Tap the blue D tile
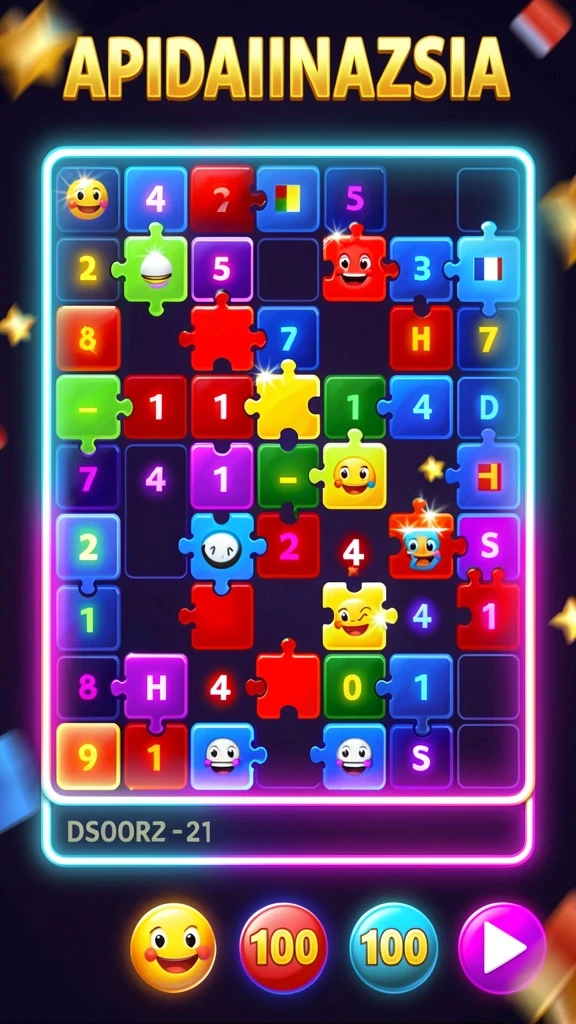The height and width of the screenshot is (1024, 576). point(488,407)
